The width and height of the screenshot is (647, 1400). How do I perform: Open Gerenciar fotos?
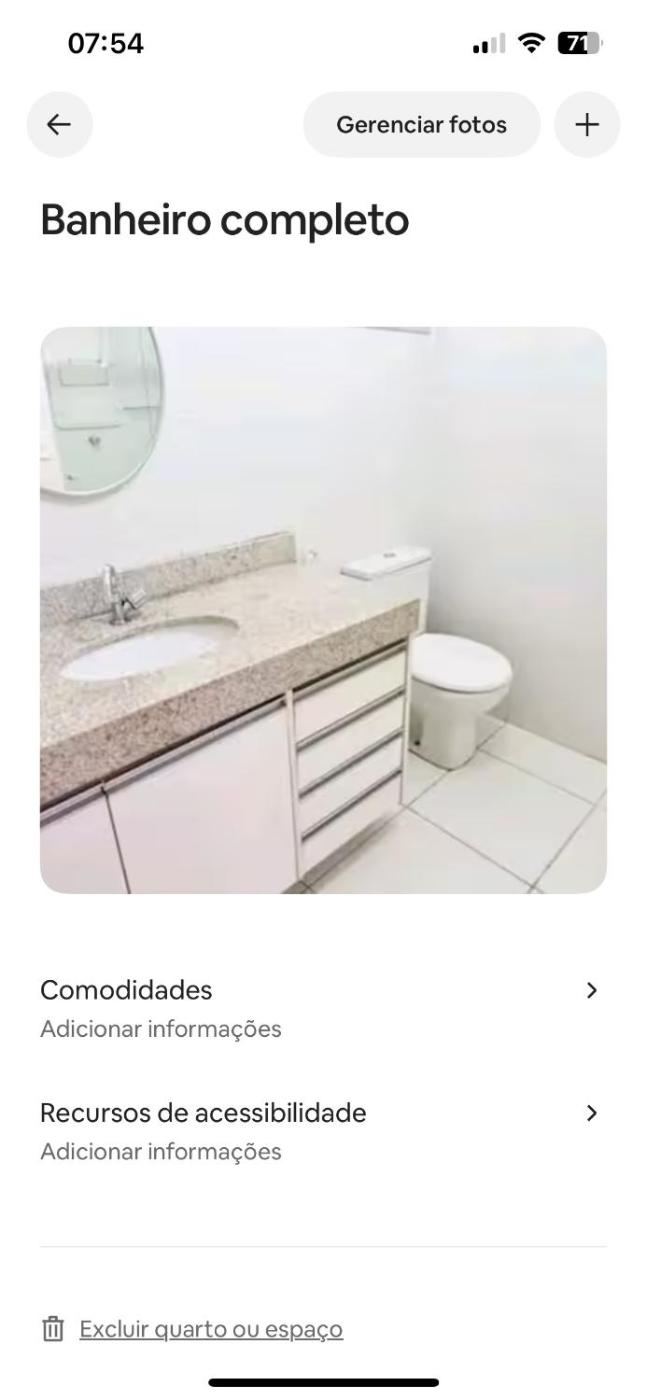pyautogui.click(x=421, y=125)
